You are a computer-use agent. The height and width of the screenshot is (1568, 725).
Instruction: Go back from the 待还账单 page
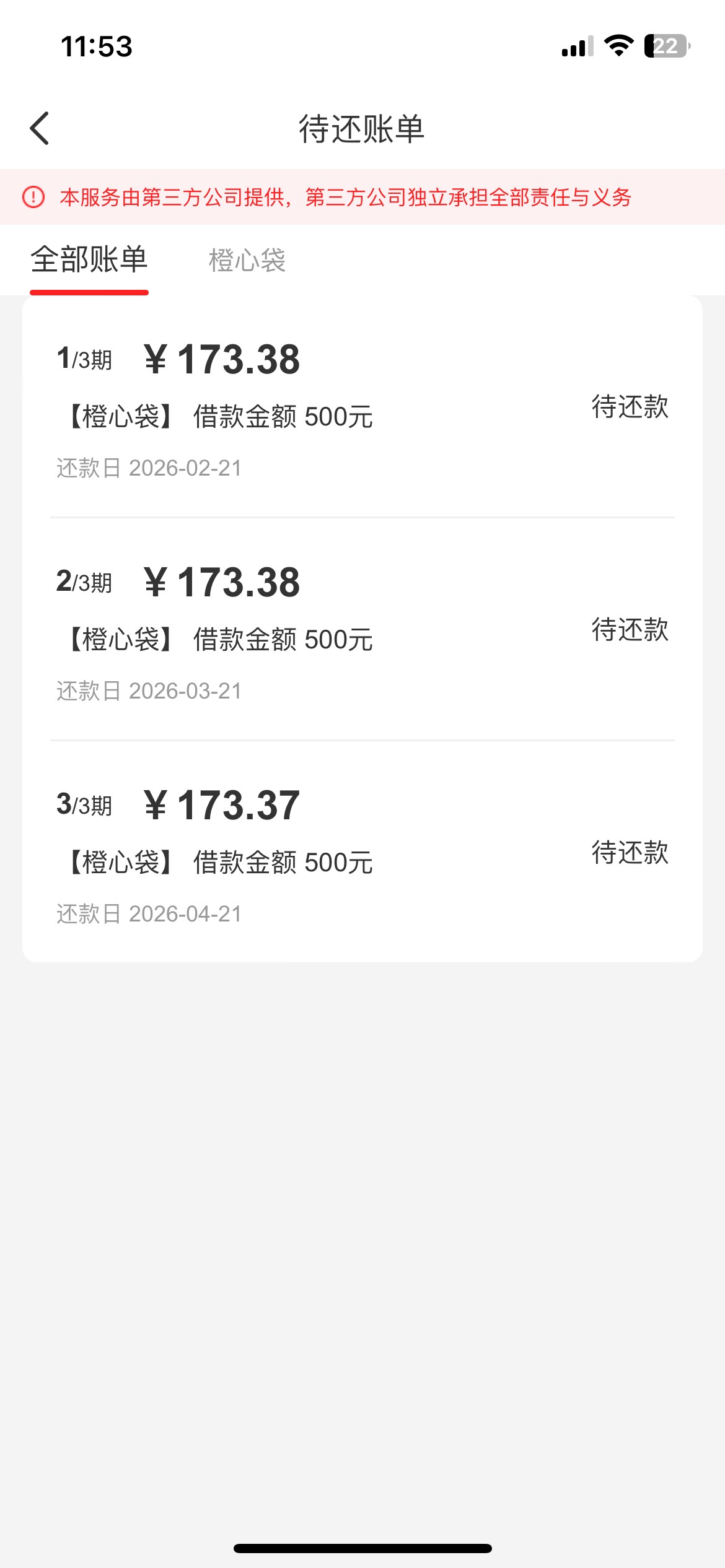point(40,129)
